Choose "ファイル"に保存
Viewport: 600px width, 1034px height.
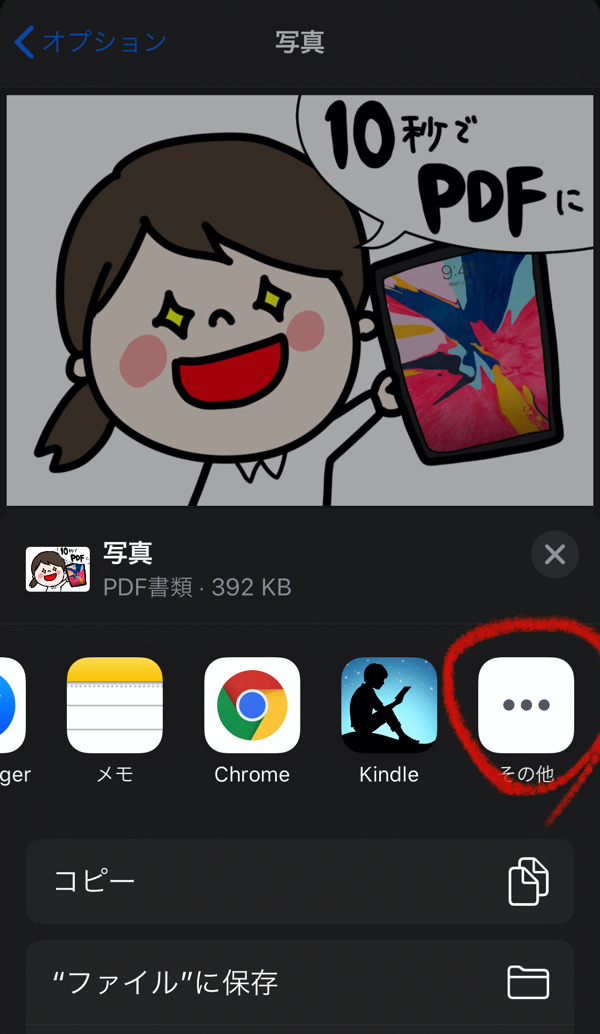pos(300,982)
